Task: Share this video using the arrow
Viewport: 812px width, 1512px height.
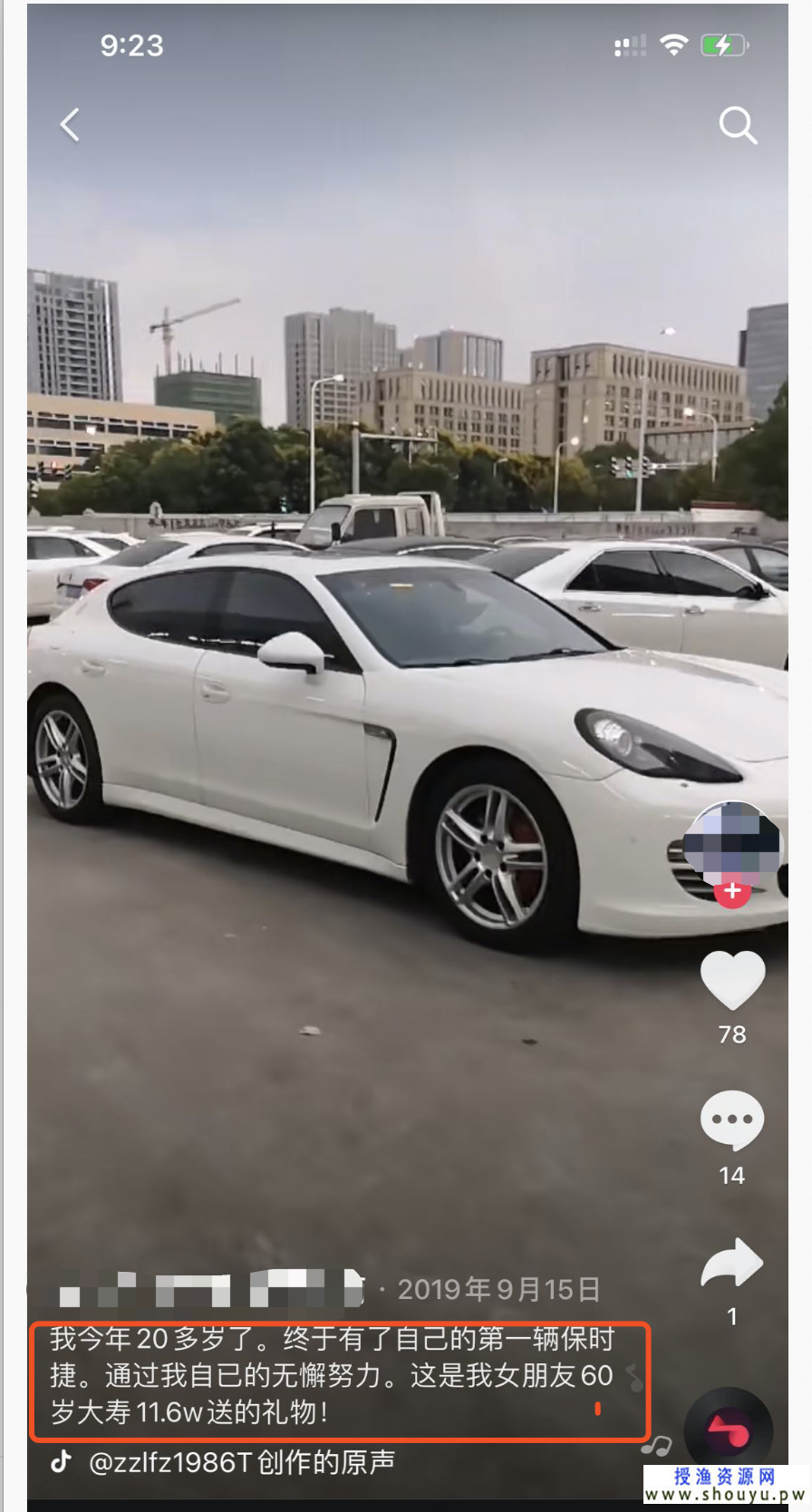Action: (732, 1263)
